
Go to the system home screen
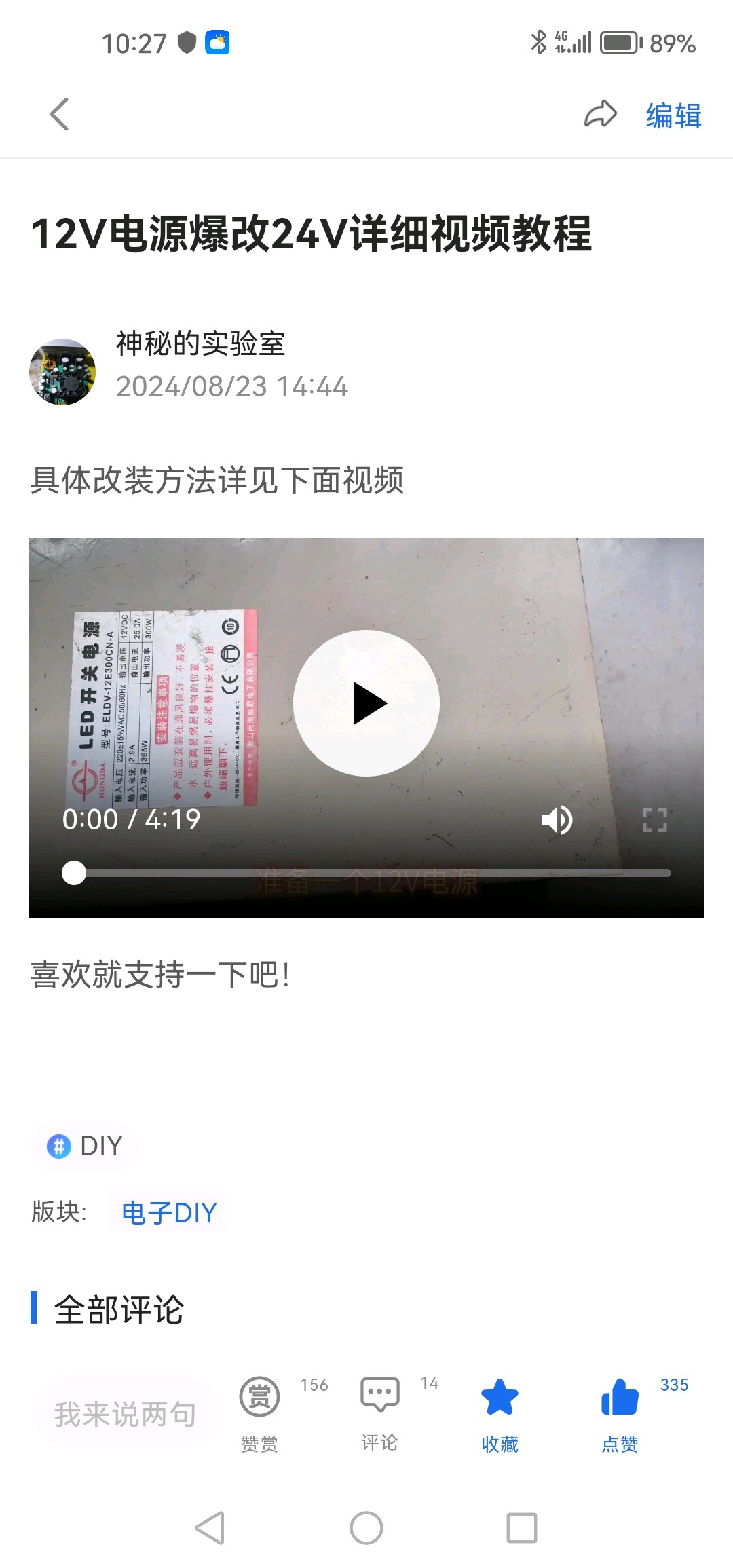tap(366, 1529)
